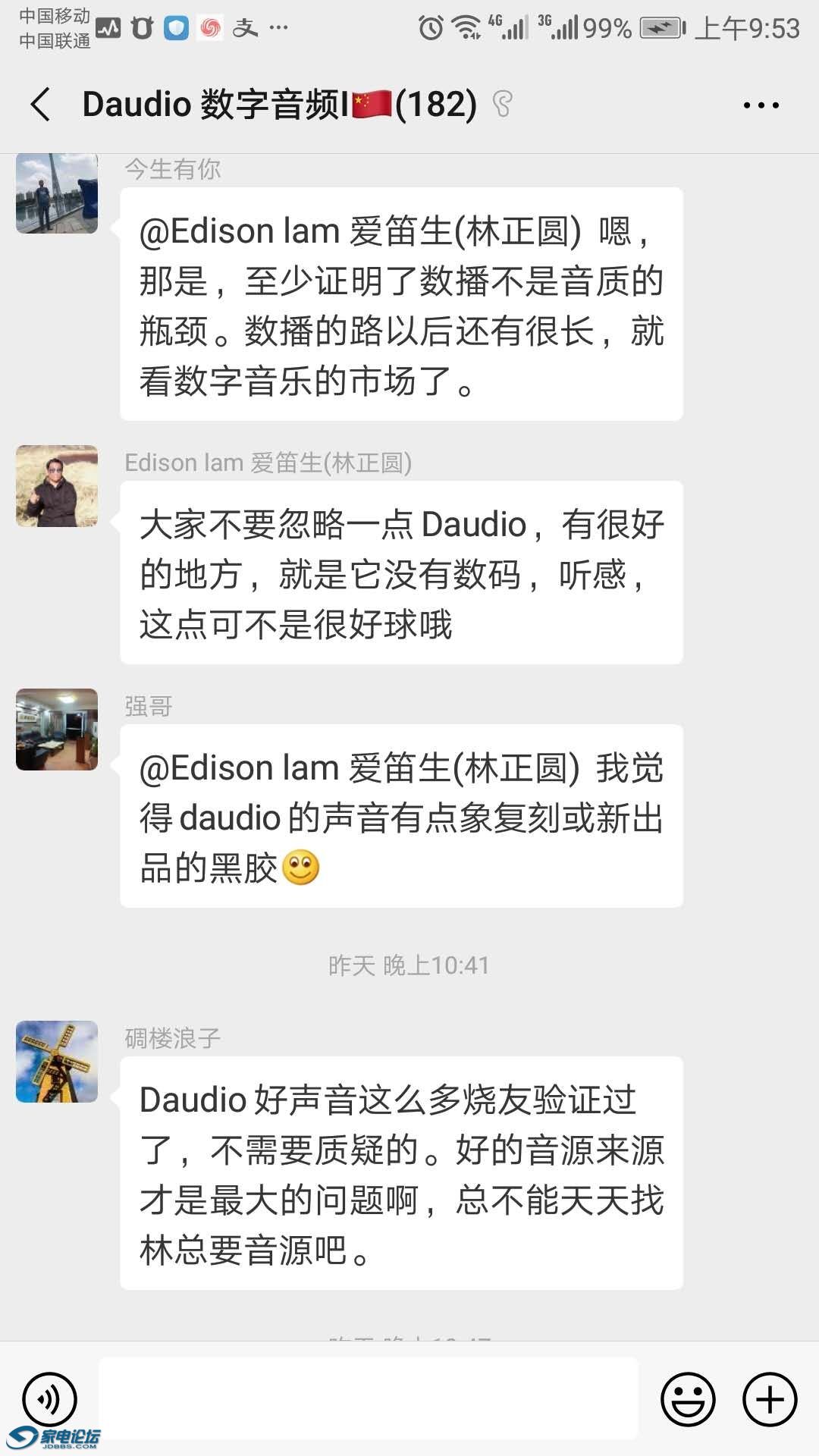View 强哥's profile avatar

[57, 730]
